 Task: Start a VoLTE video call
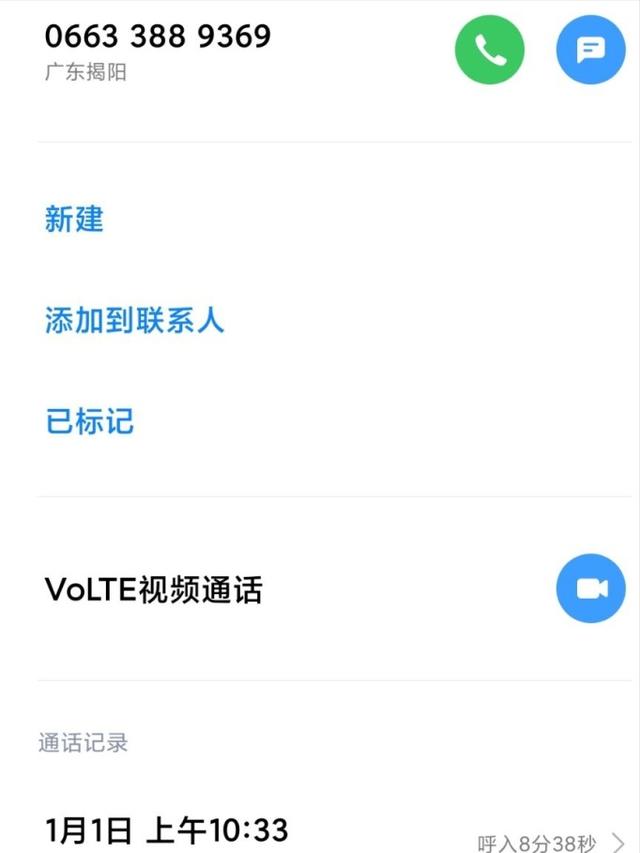590,589
